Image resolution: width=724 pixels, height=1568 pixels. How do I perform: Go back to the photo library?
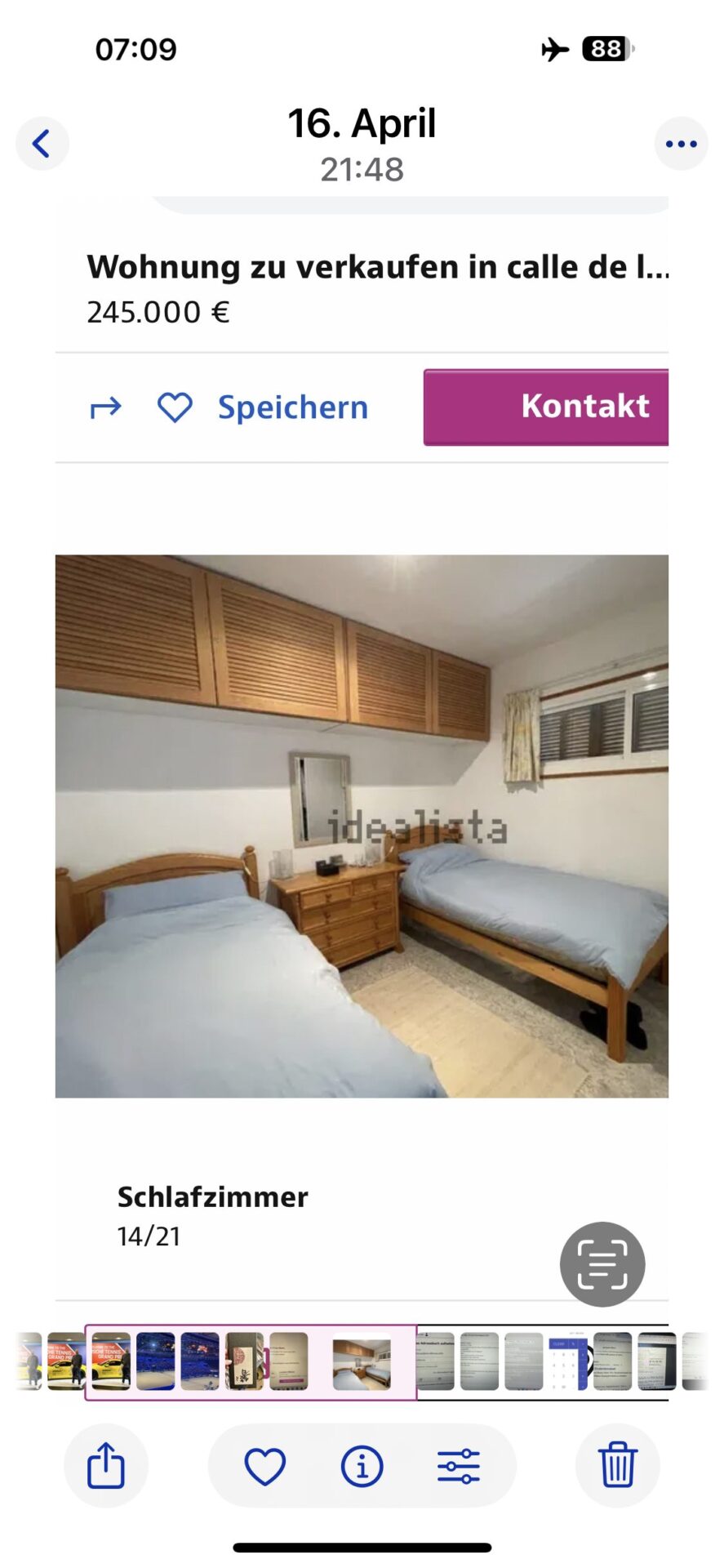[x=42, y=144]
